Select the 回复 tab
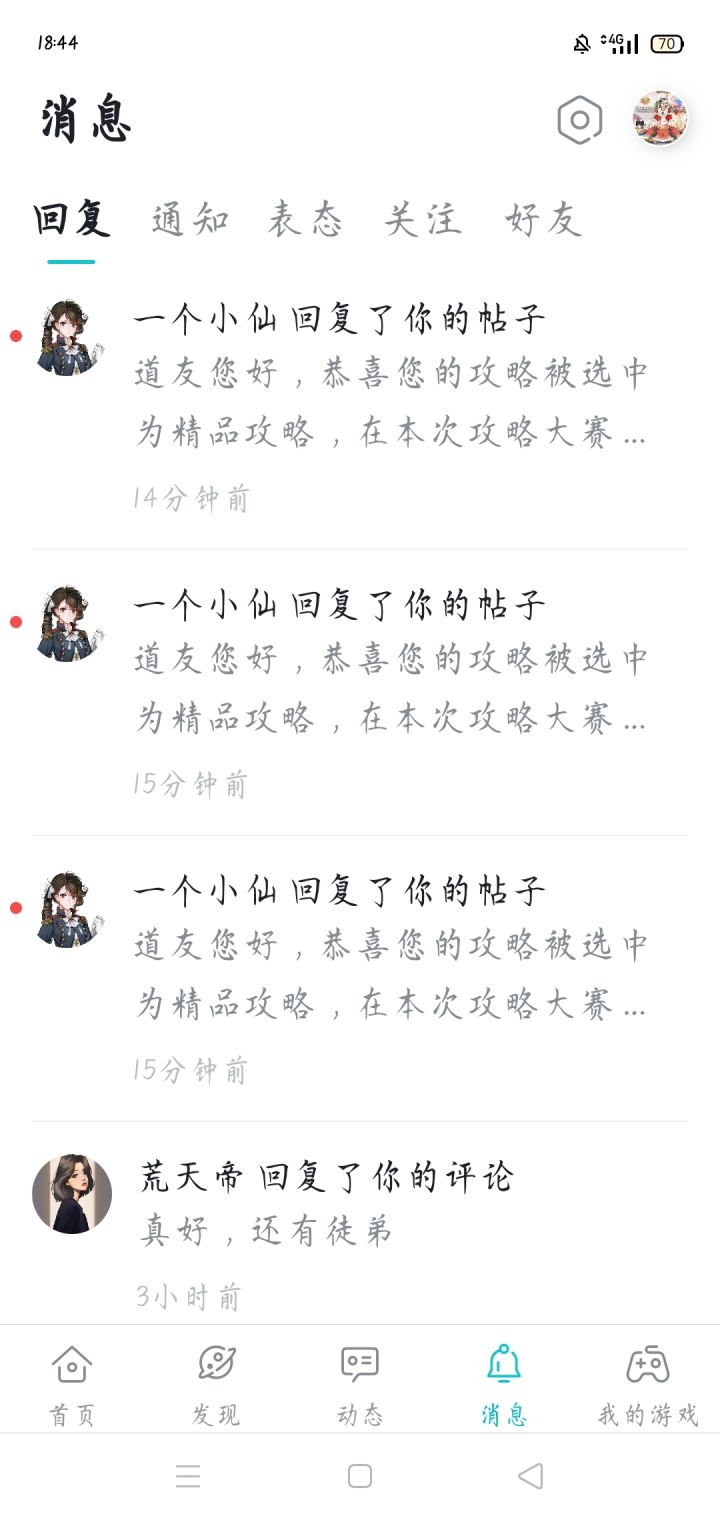The width and height of the screenshot is (720, 1520). coord(71,219)
